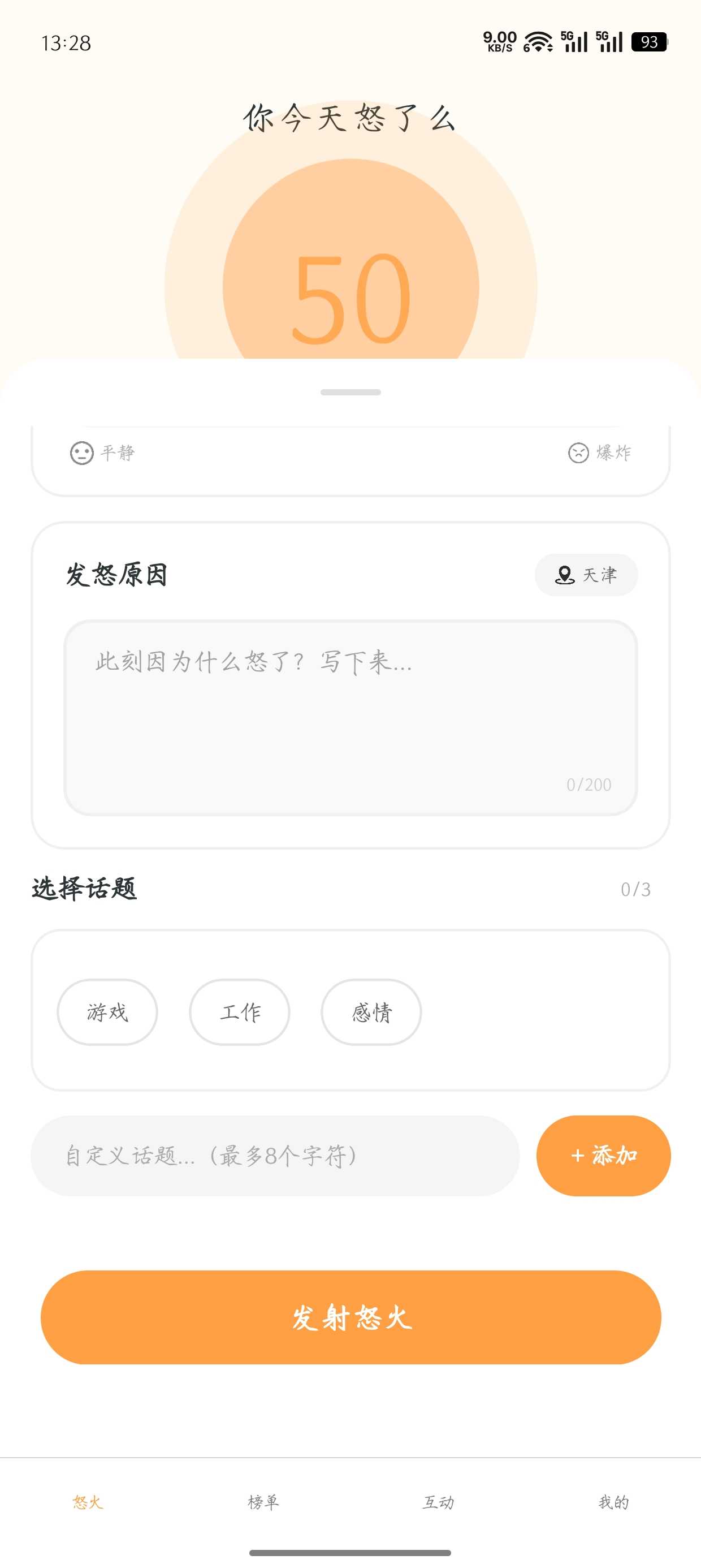Screen dimensions: 701x1568
Task: Switch to the 榜单 tab
Action: click(263, 1502)
